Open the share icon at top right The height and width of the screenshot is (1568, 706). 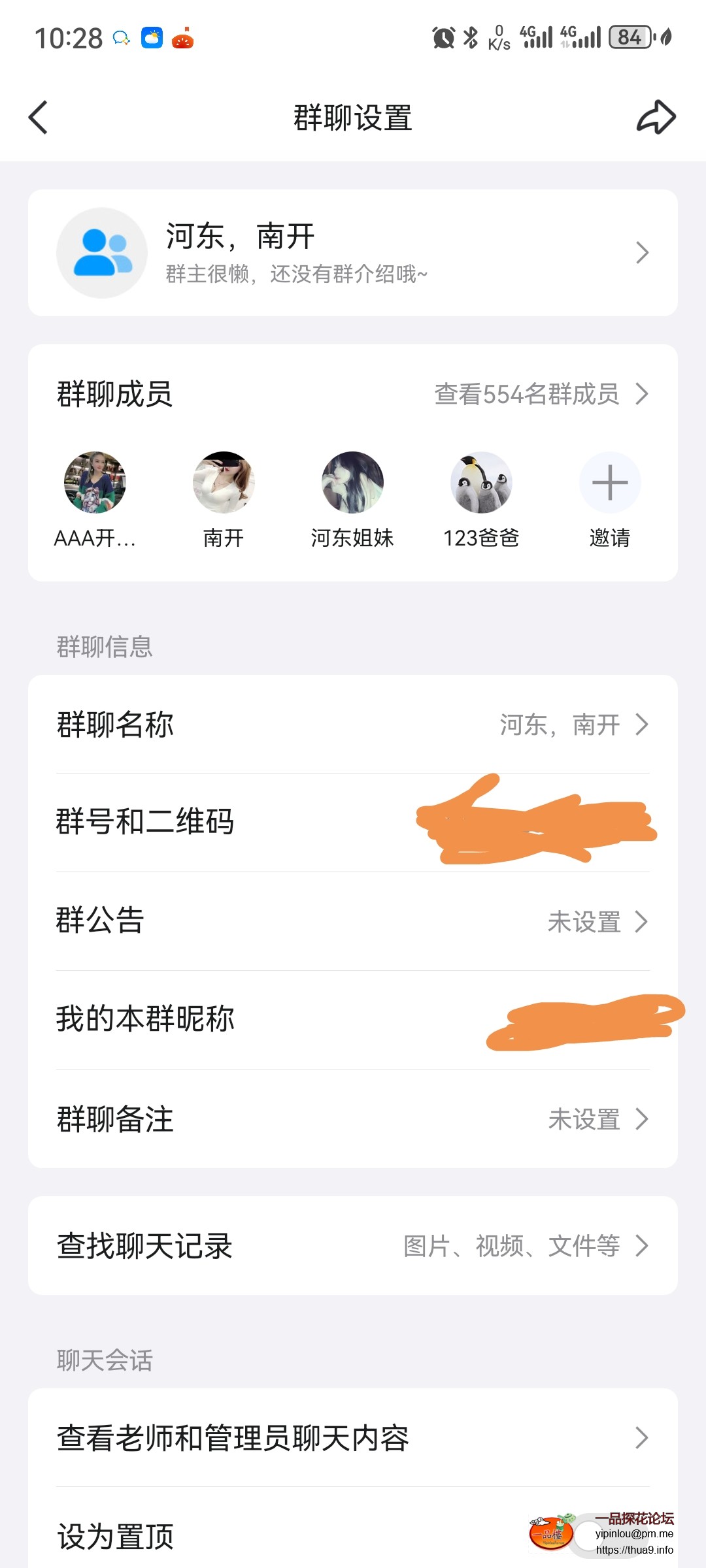pos(656,118)
